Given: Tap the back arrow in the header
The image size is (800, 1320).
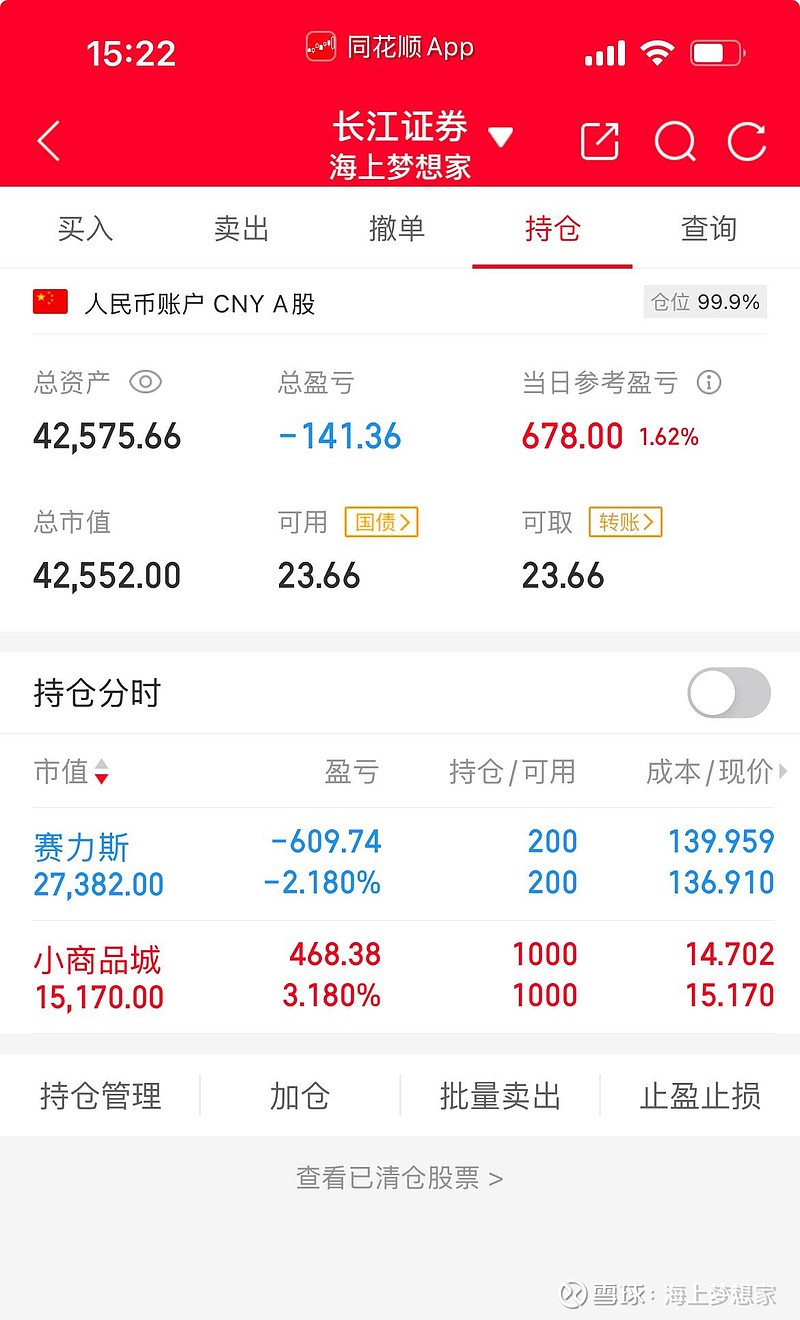Looking at the screenshot, I should point(49,141).
